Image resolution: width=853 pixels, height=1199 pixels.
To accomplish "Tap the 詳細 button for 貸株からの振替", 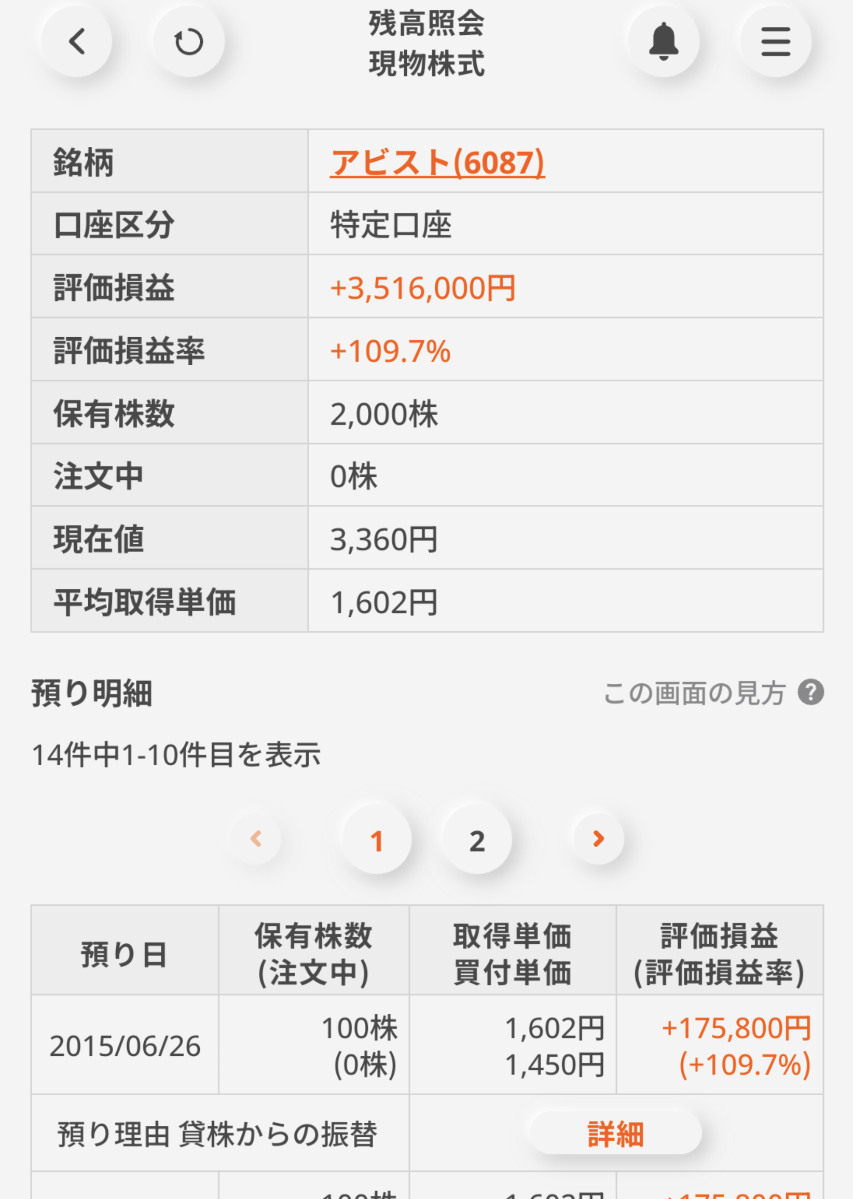I will pos(615,1132).
